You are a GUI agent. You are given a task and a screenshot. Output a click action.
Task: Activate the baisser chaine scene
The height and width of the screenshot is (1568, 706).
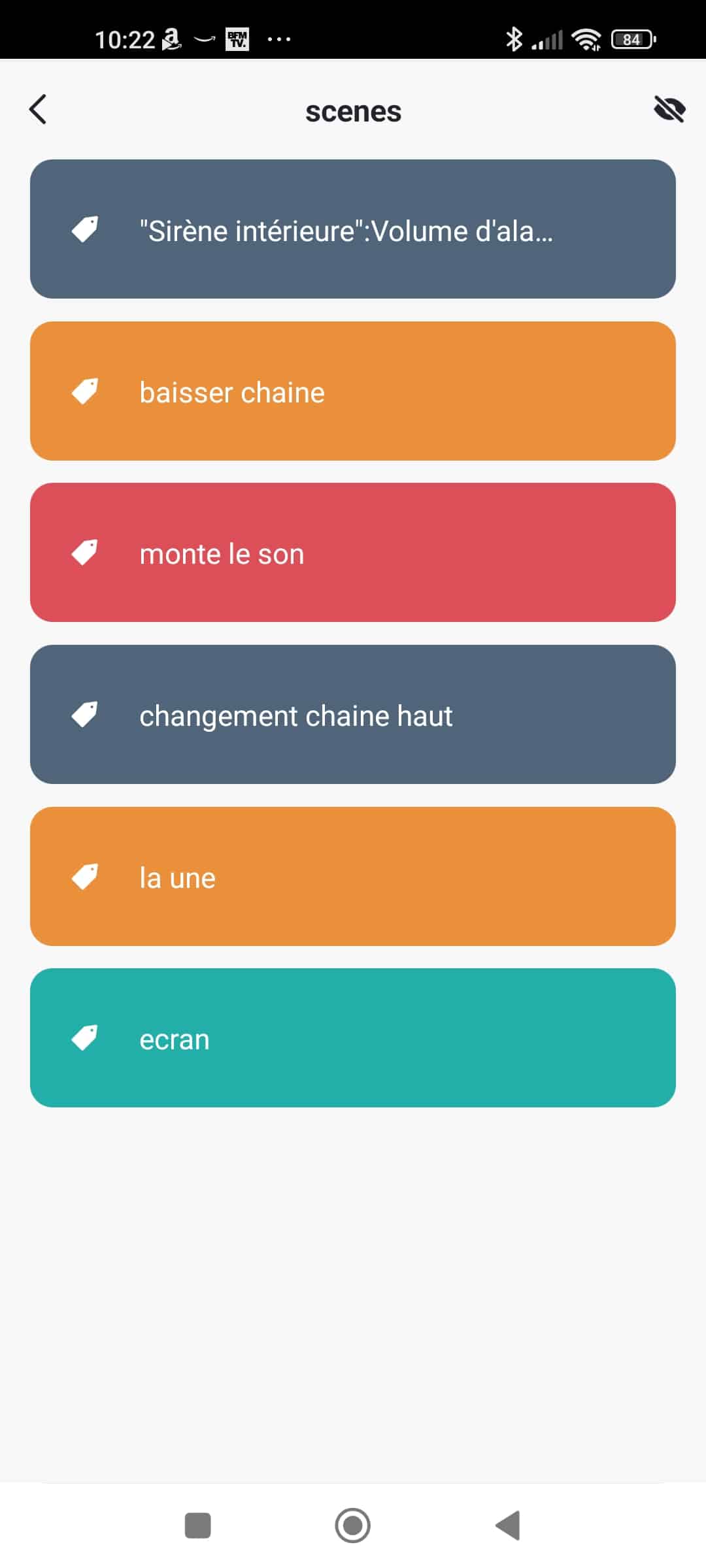(x=353, y=391)
